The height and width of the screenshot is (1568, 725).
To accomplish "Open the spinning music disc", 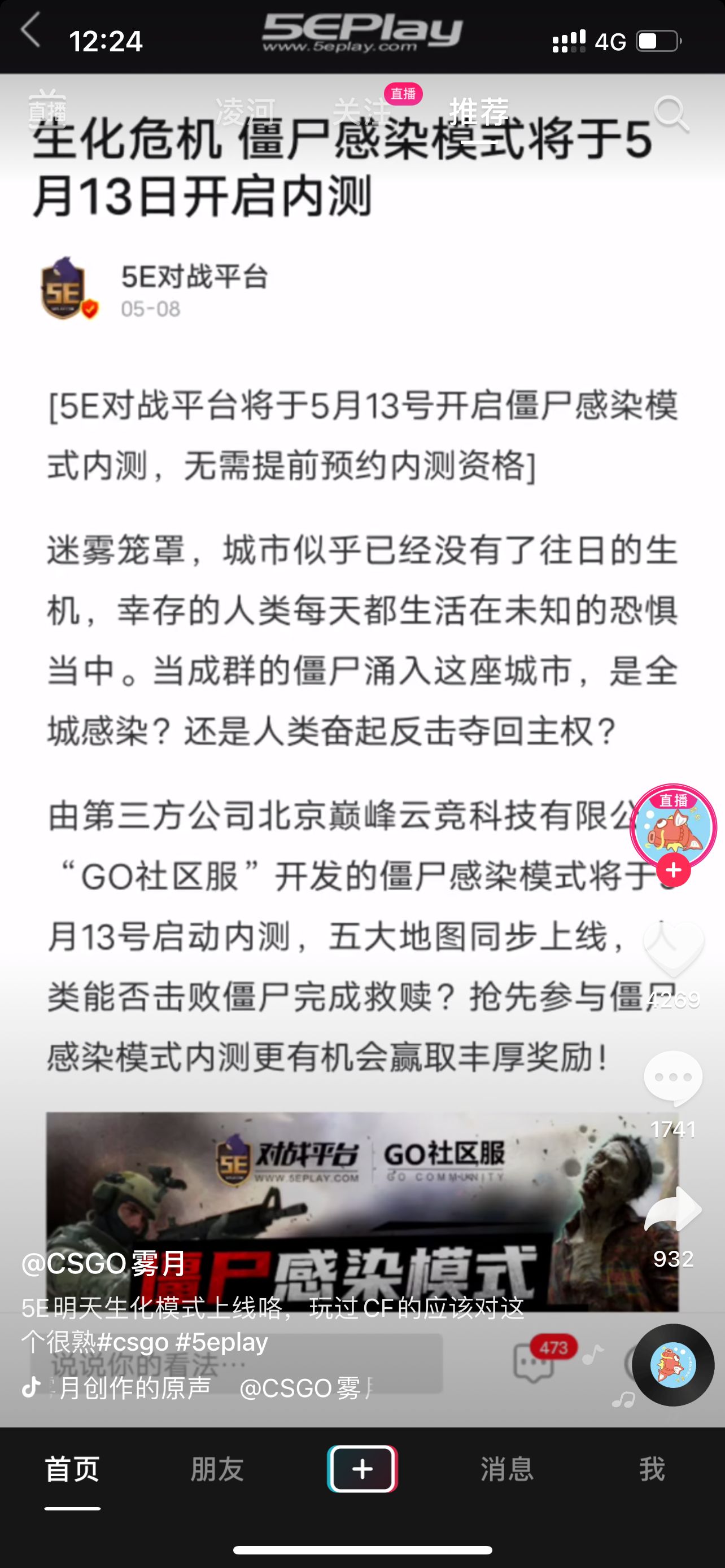I will [x=672, y=1365].
